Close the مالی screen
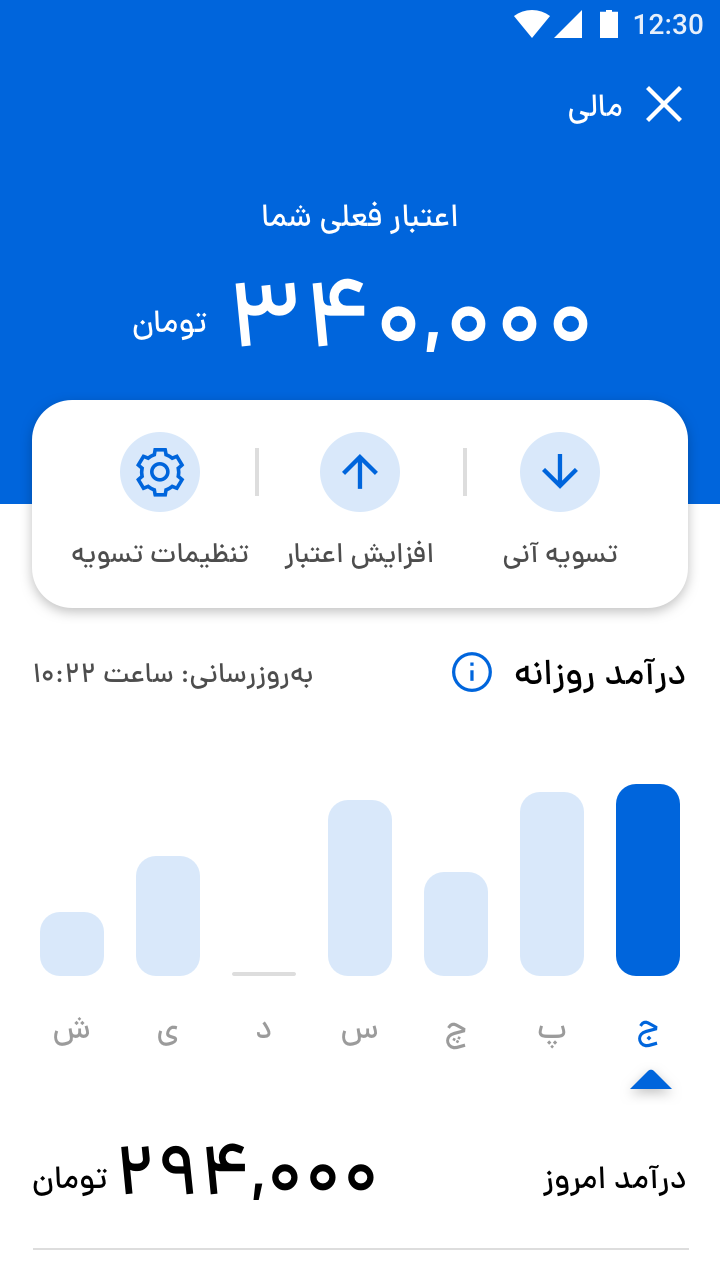The height and width of the screenshot is (1280, 720). click(664, 105)
